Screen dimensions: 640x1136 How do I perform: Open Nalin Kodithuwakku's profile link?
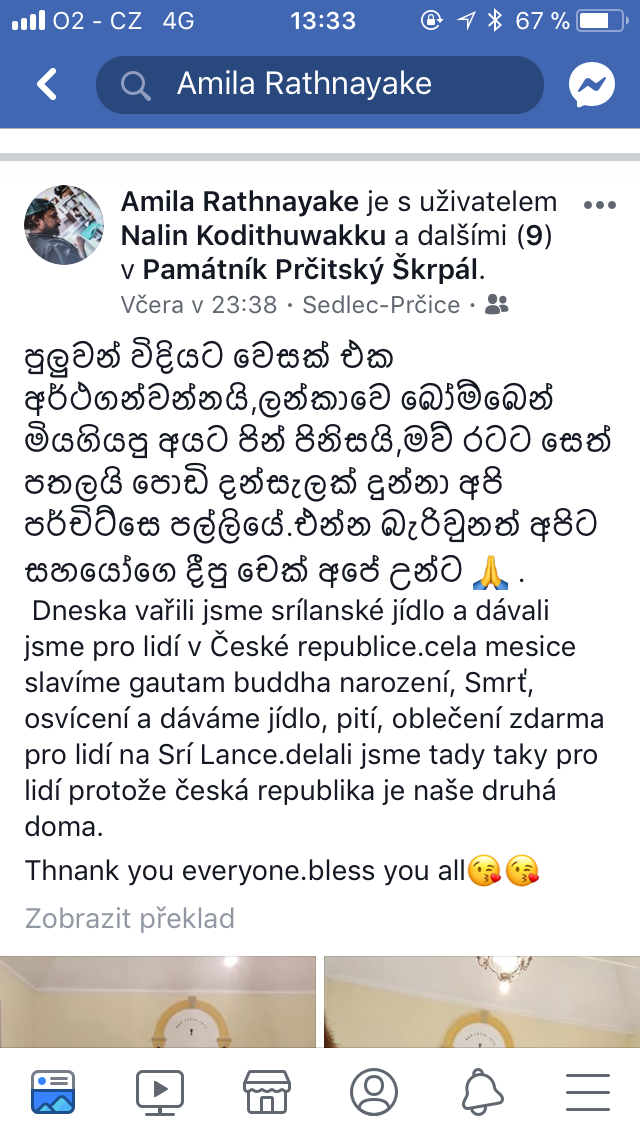click(x=254, y=235)
